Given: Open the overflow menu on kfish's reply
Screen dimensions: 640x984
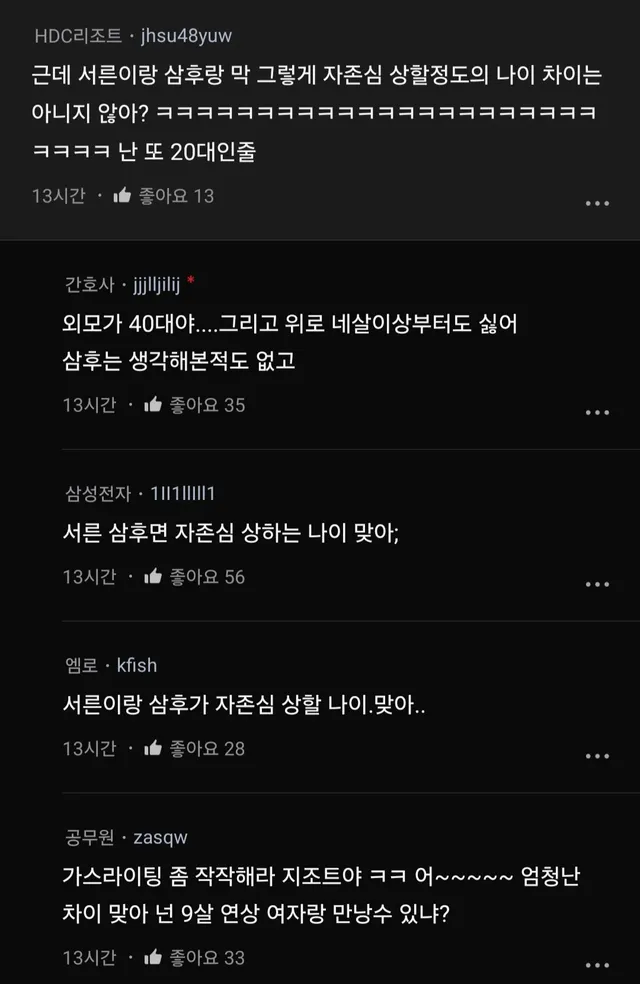Looking at the screenshot, I should point(597,755).
